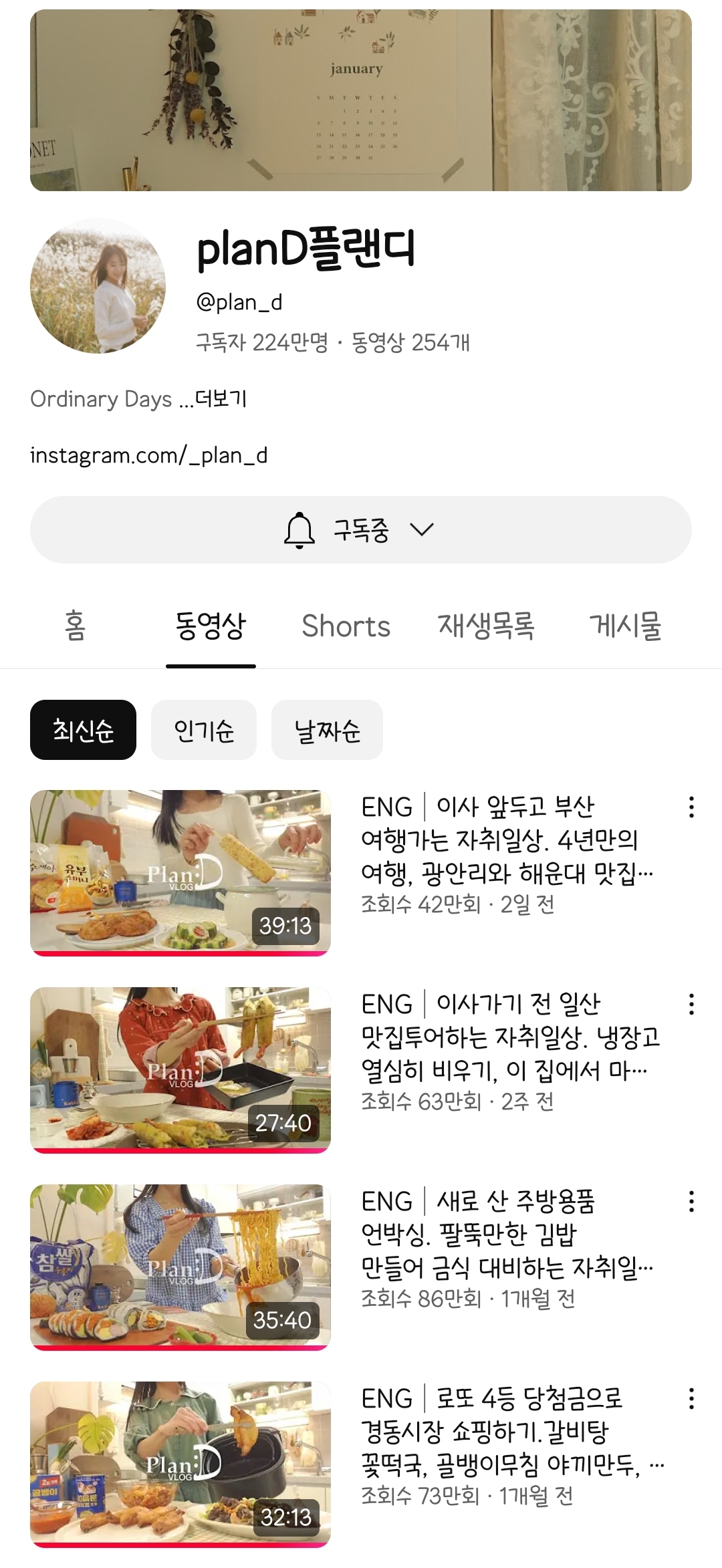Open options menu for 일산 맛집투어 video
The image size is (722, 1568).
point(691,1005)
